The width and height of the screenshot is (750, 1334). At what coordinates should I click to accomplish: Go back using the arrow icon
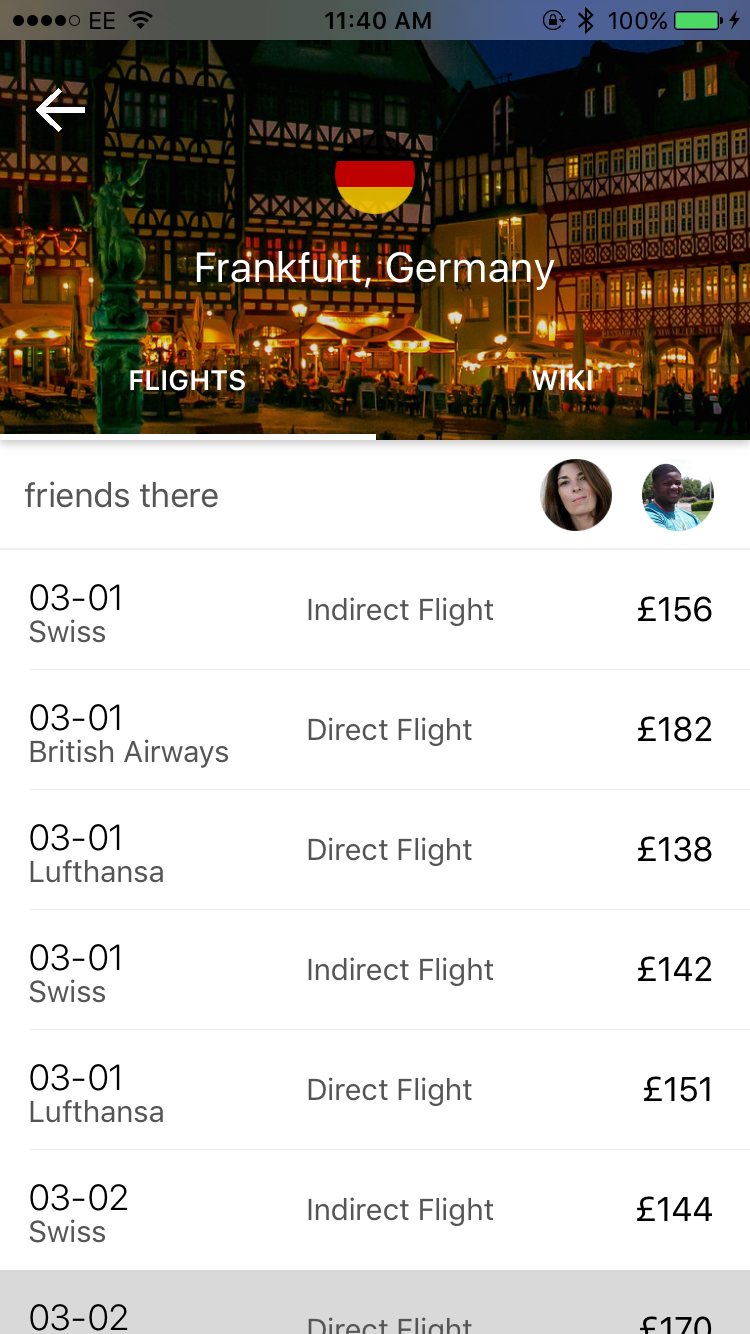(60, 110)
